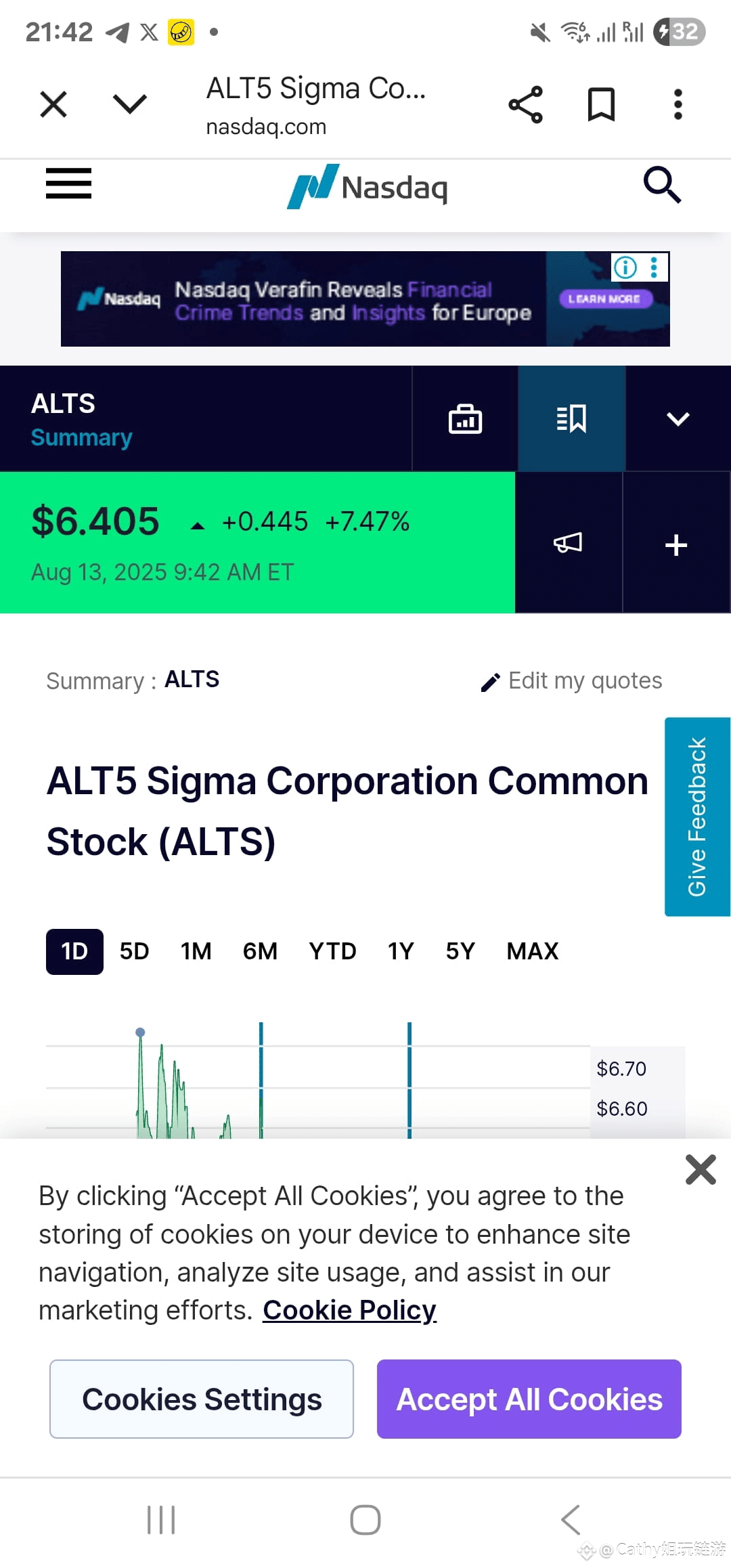The height and width of the screenshot is (1568, 731).
Task: Enable a price alert via megaphone icon
Action: (x=568, y=543)
